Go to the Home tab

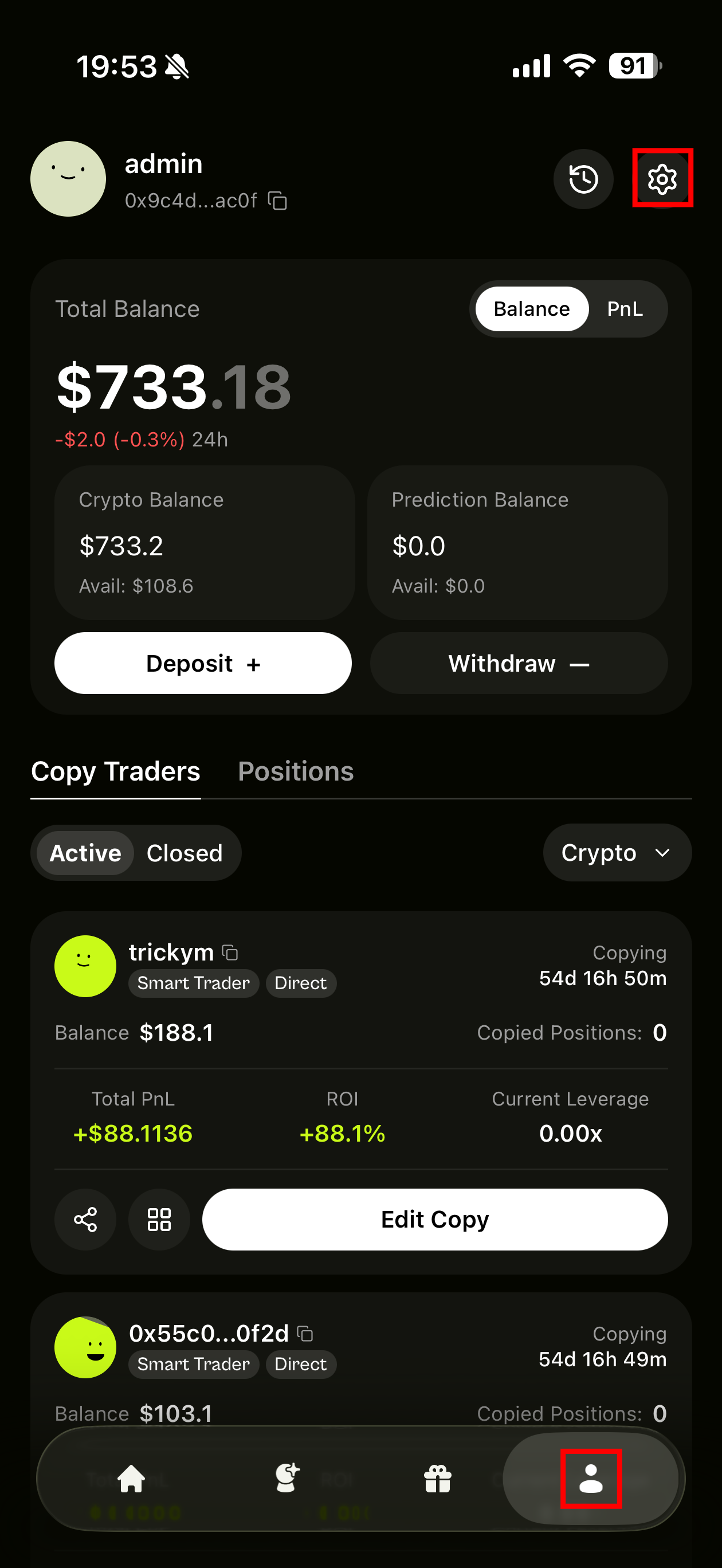click(131, 1479)
